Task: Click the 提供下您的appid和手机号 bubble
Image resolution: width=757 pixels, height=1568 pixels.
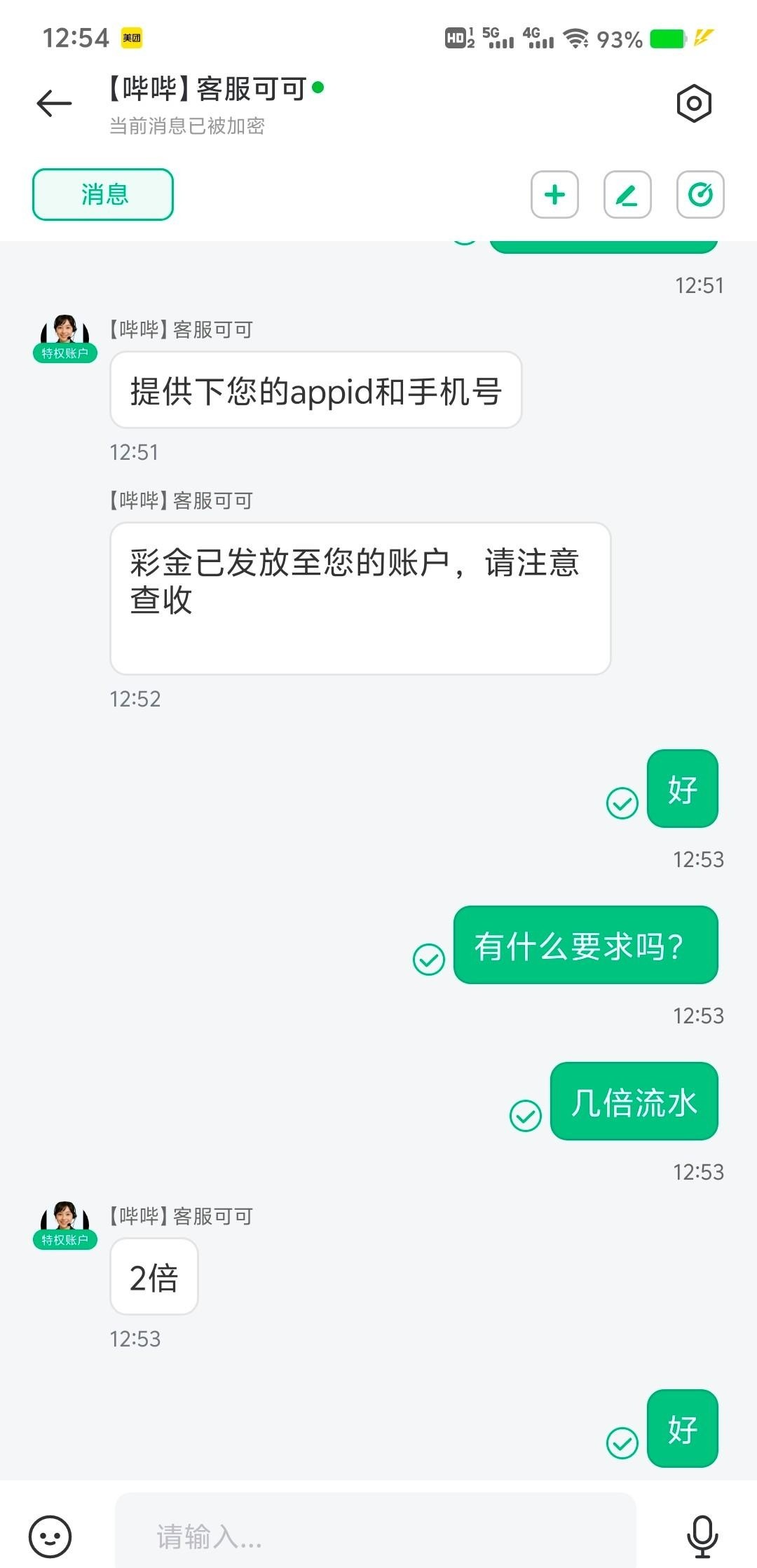Action: coord(315,391)
